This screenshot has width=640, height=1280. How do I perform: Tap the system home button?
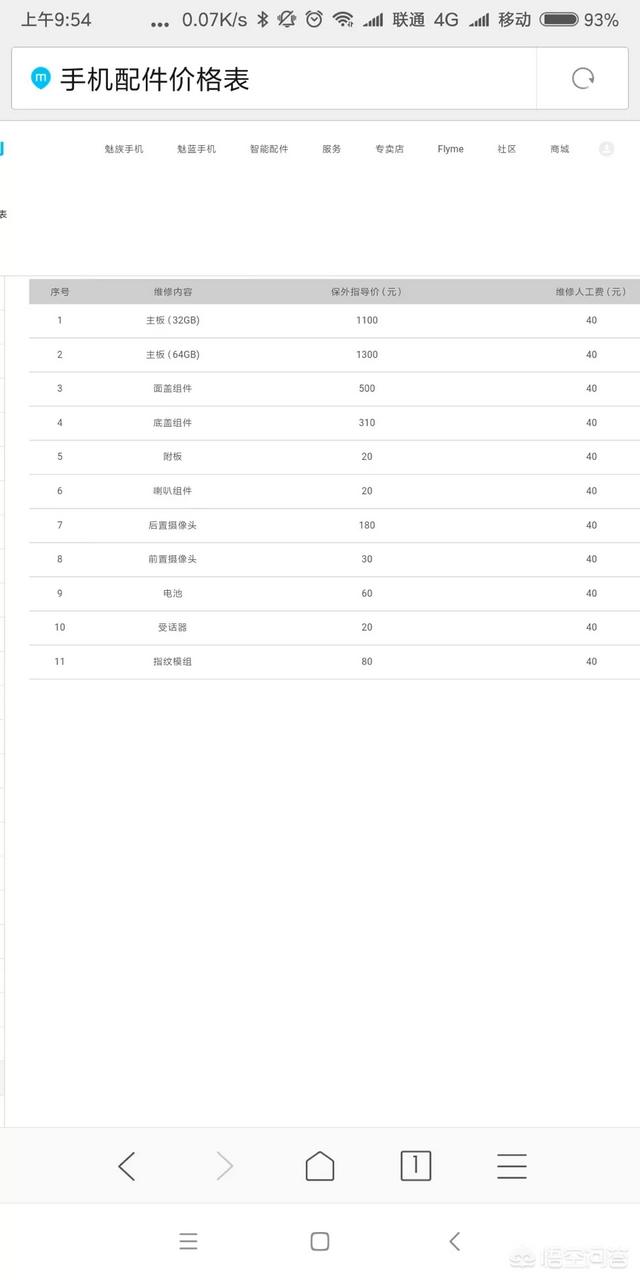(x=320, y=1242)
